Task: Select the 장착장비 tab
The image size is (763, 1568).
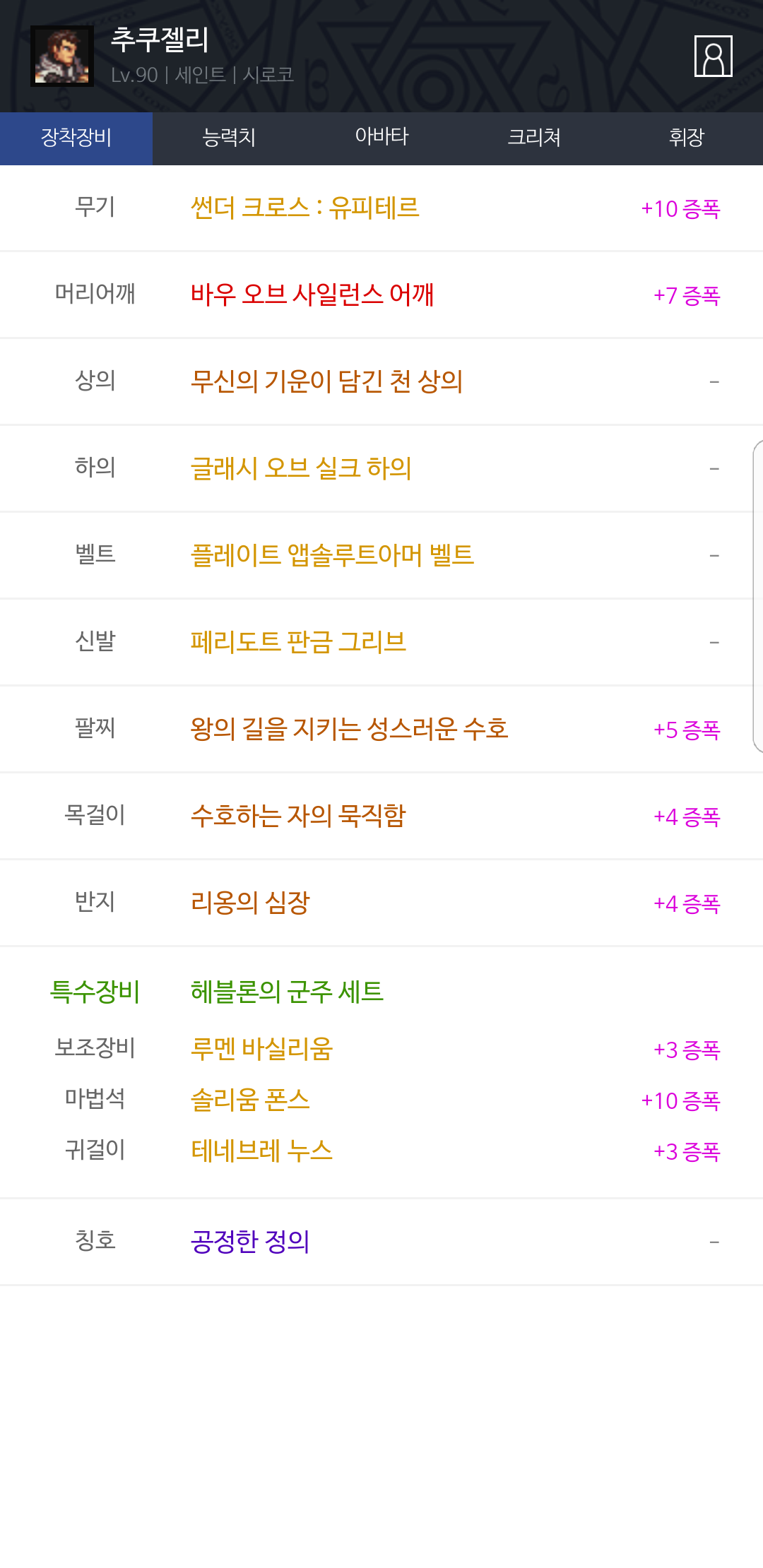Action: [x=76, y=138]
